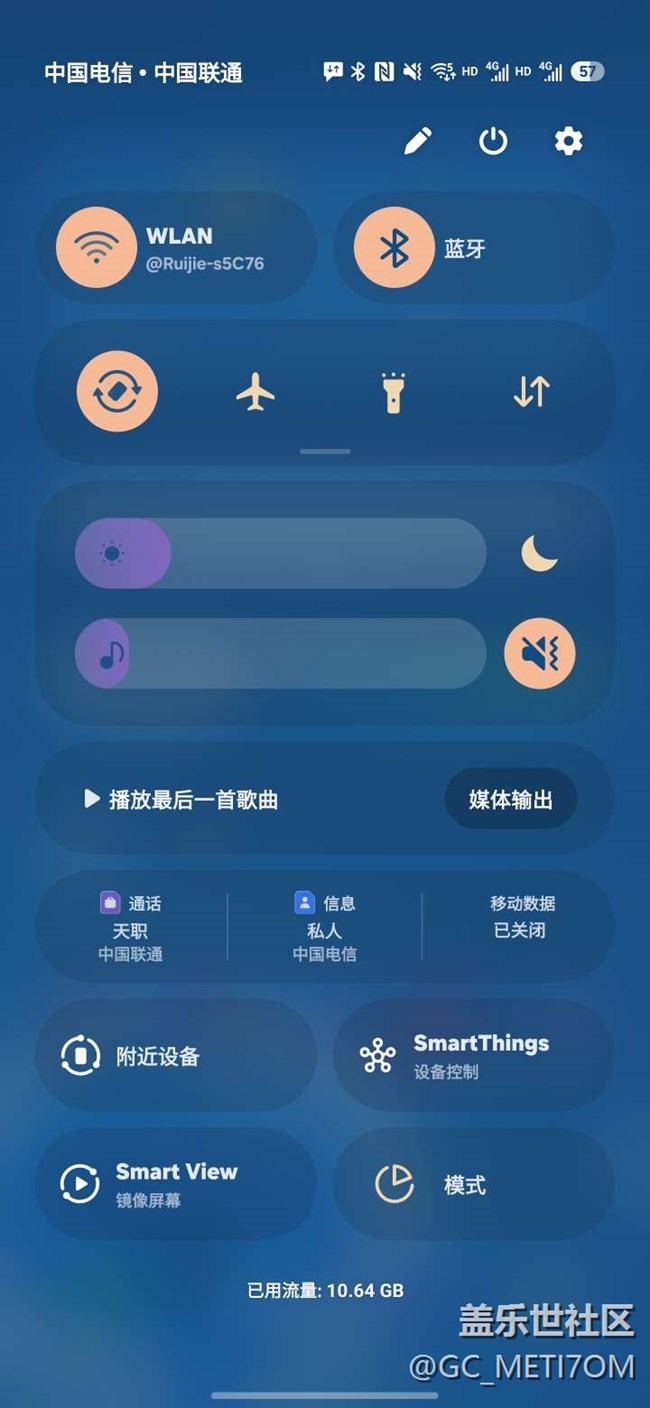
Task: Disable the auto-rotate toggle
Action: [117, 391]
